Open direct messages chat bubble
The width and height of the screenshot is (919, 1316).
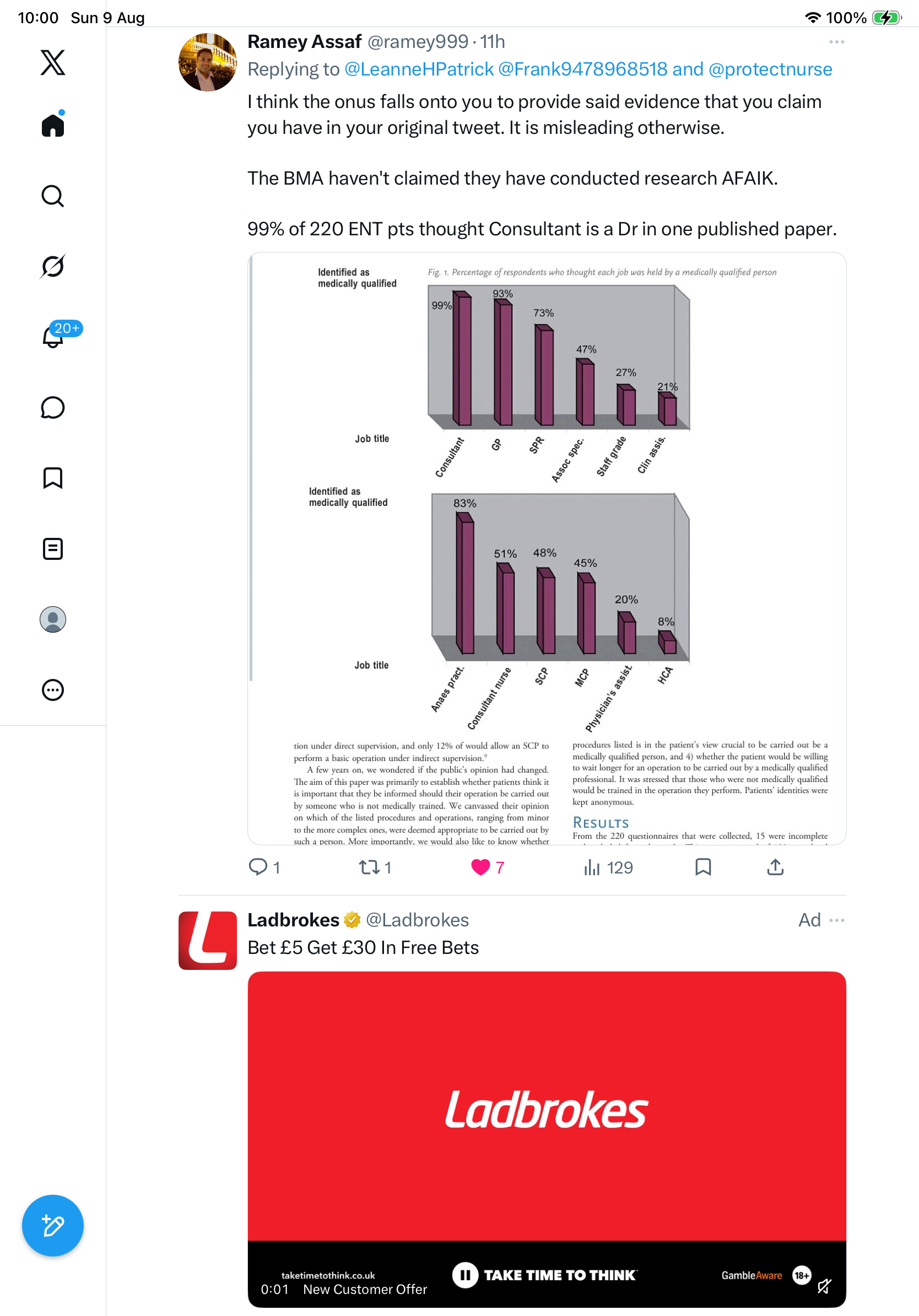coord(53,407)
